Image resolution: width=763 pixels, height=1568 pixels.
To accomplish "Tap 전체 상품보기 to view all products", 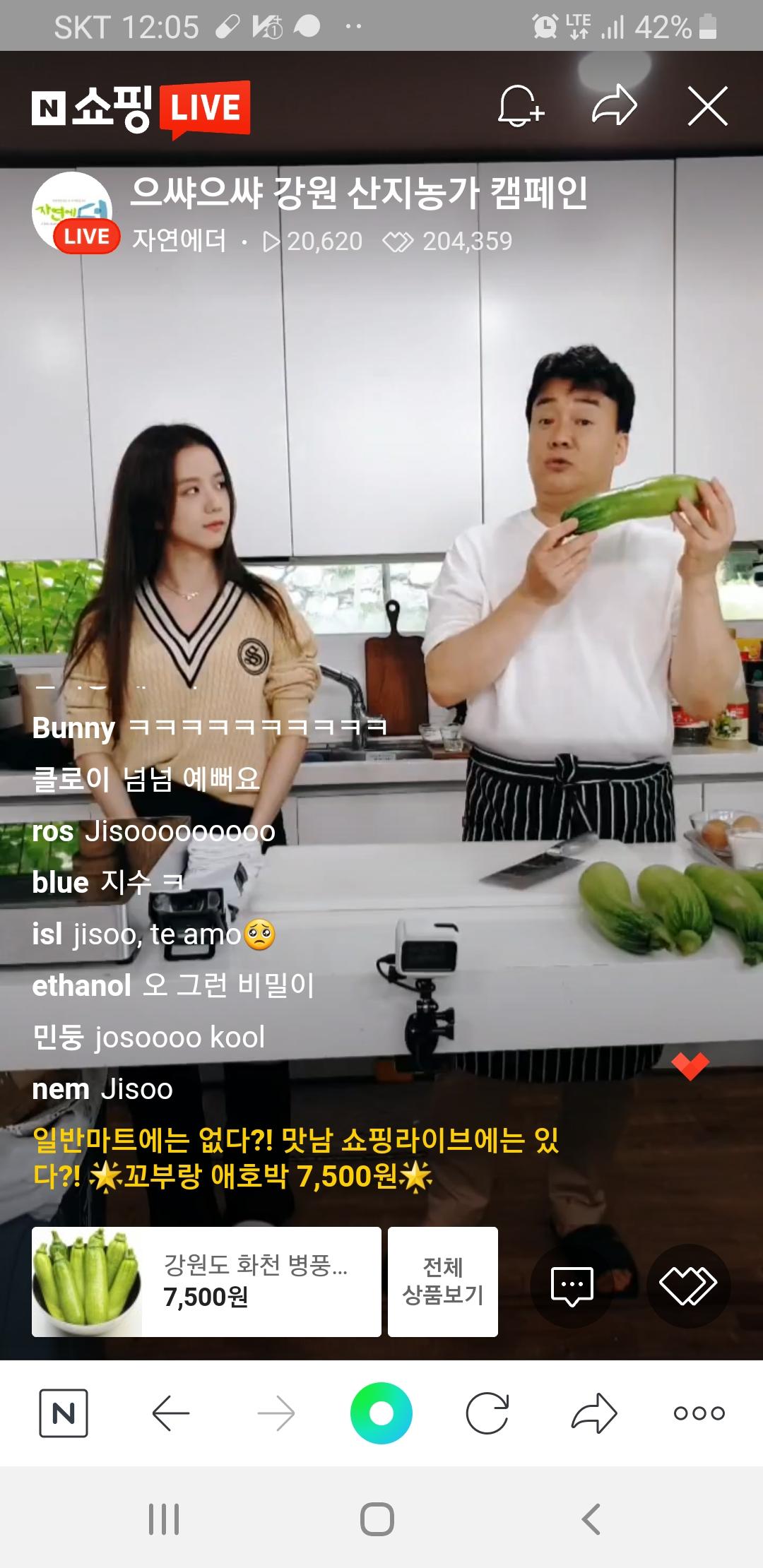I will [x=443, y=1281].
